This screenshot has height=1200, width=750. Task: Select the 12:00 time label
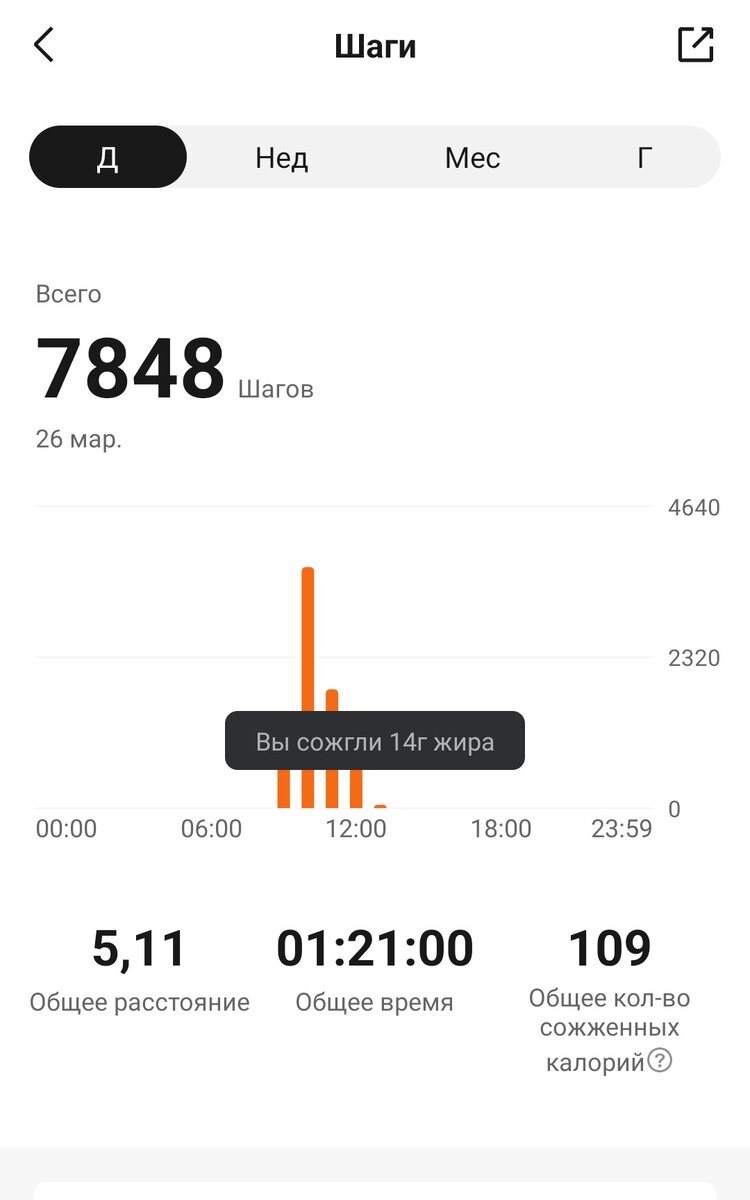tap(358, 828)
